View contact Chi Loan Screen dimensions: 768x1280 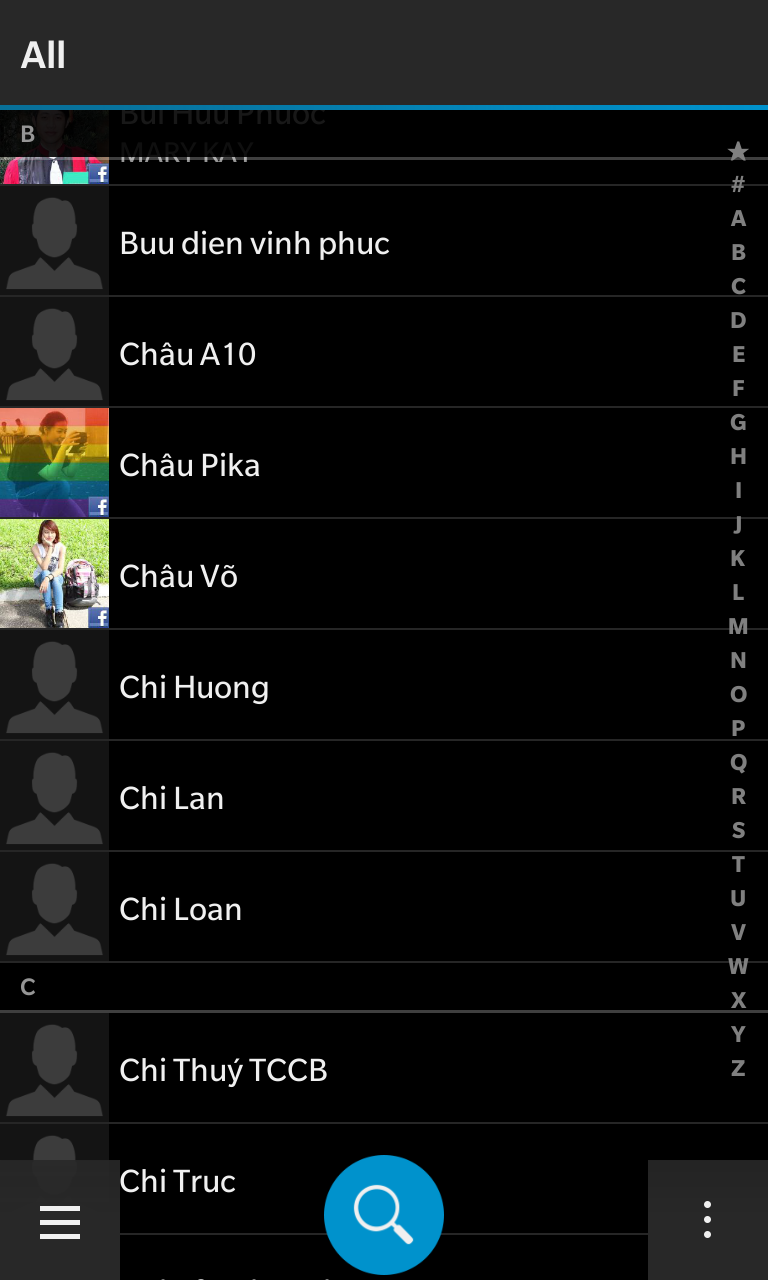pos(384,907)
